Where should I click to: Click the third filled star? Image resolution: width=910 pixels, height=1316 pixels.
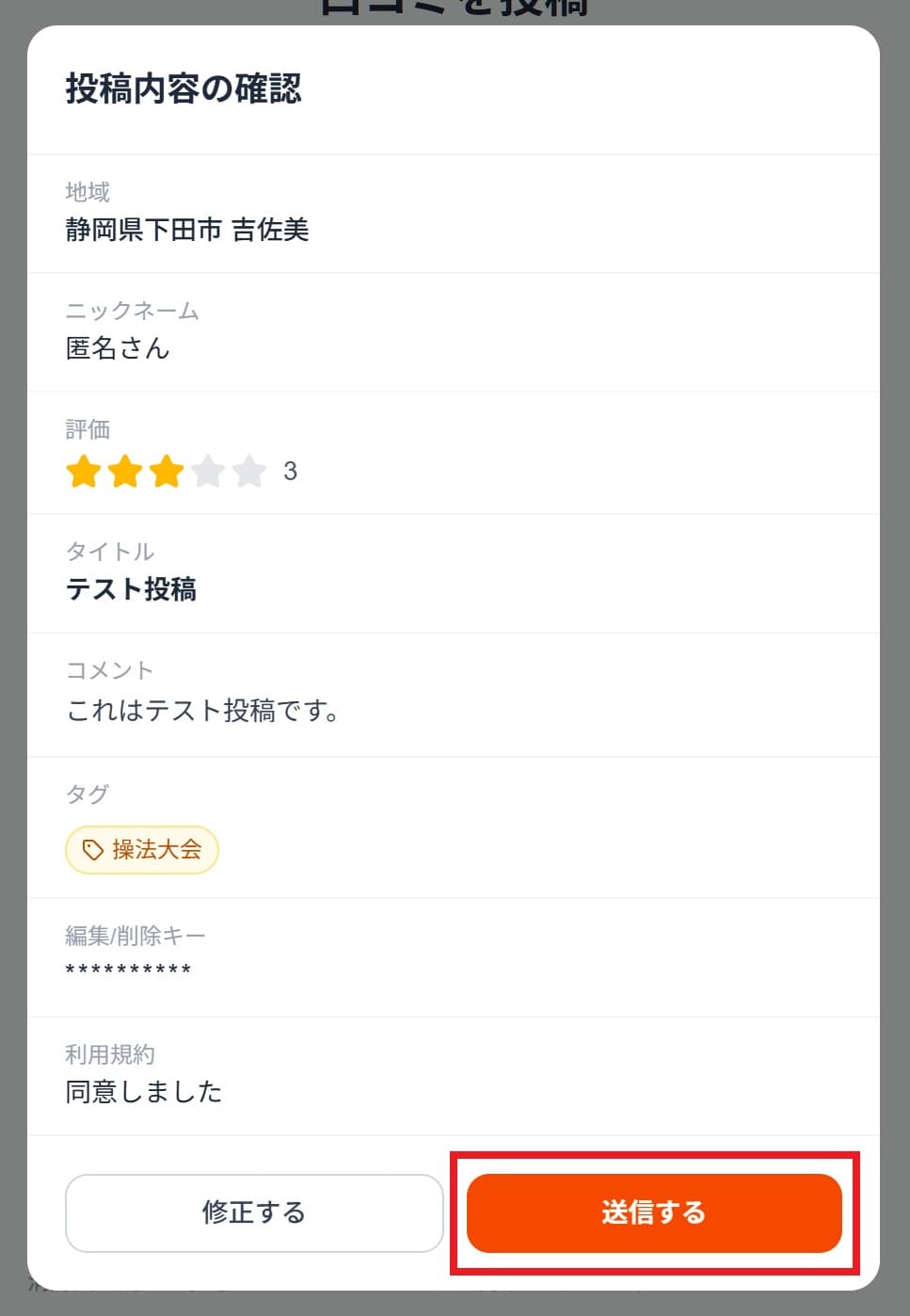click(167, 472)
